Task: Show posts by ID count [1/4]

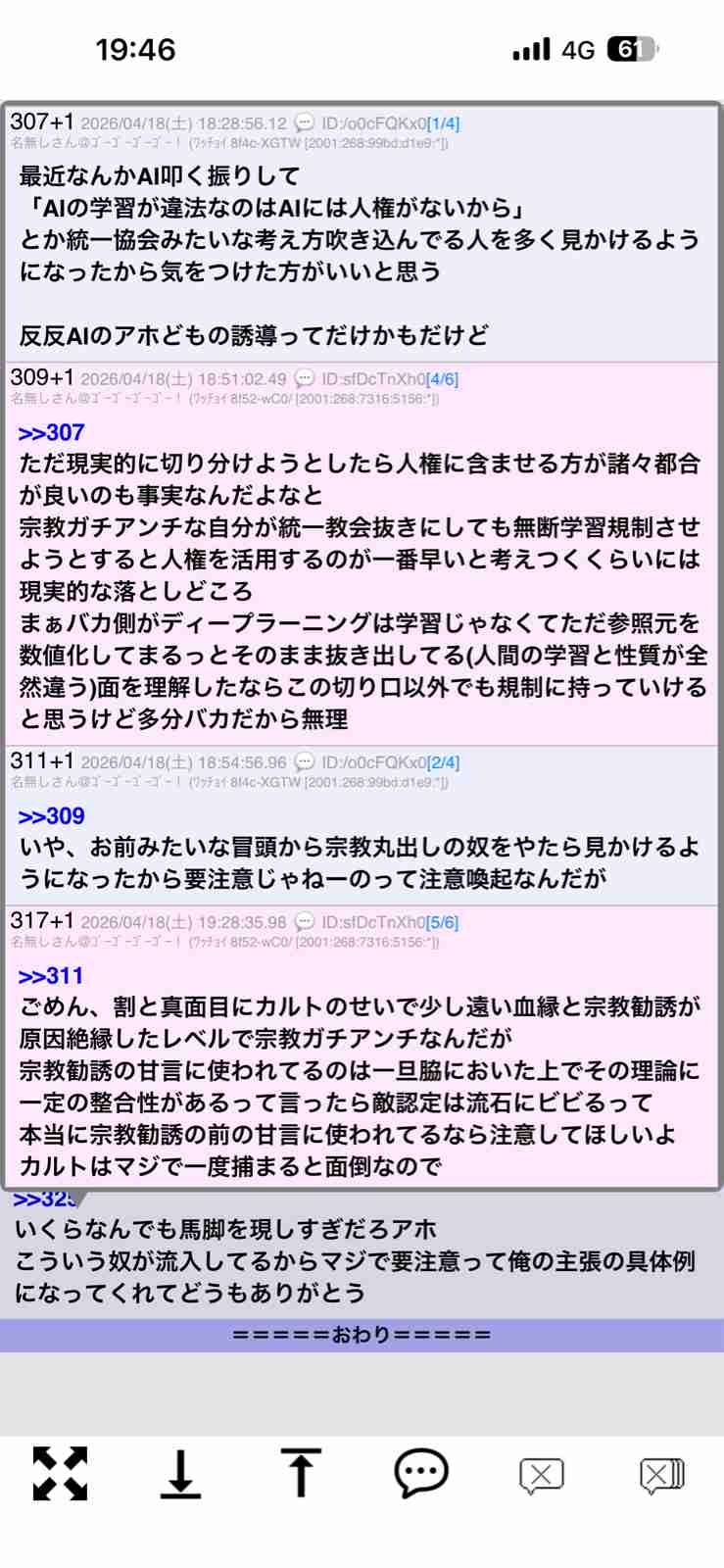Action: pos(443,123)
